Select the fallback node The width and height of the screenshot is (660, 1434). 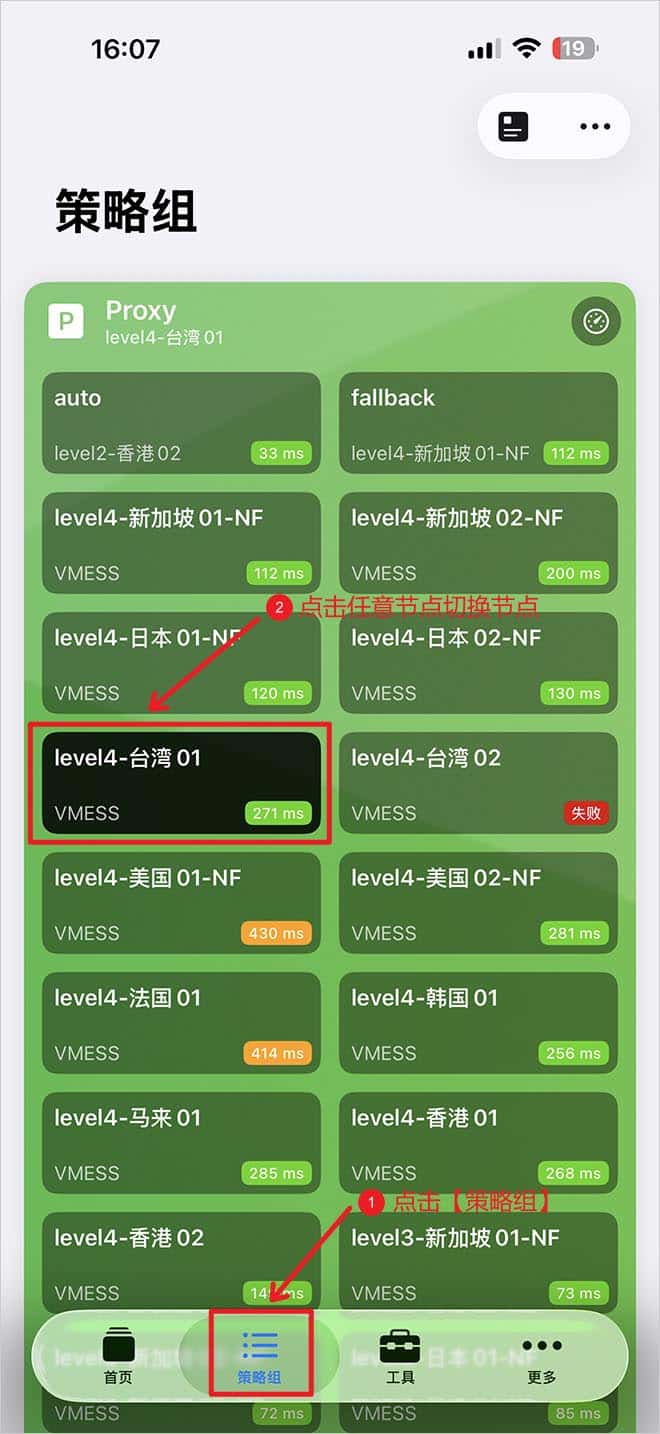[x=478, y=423]
